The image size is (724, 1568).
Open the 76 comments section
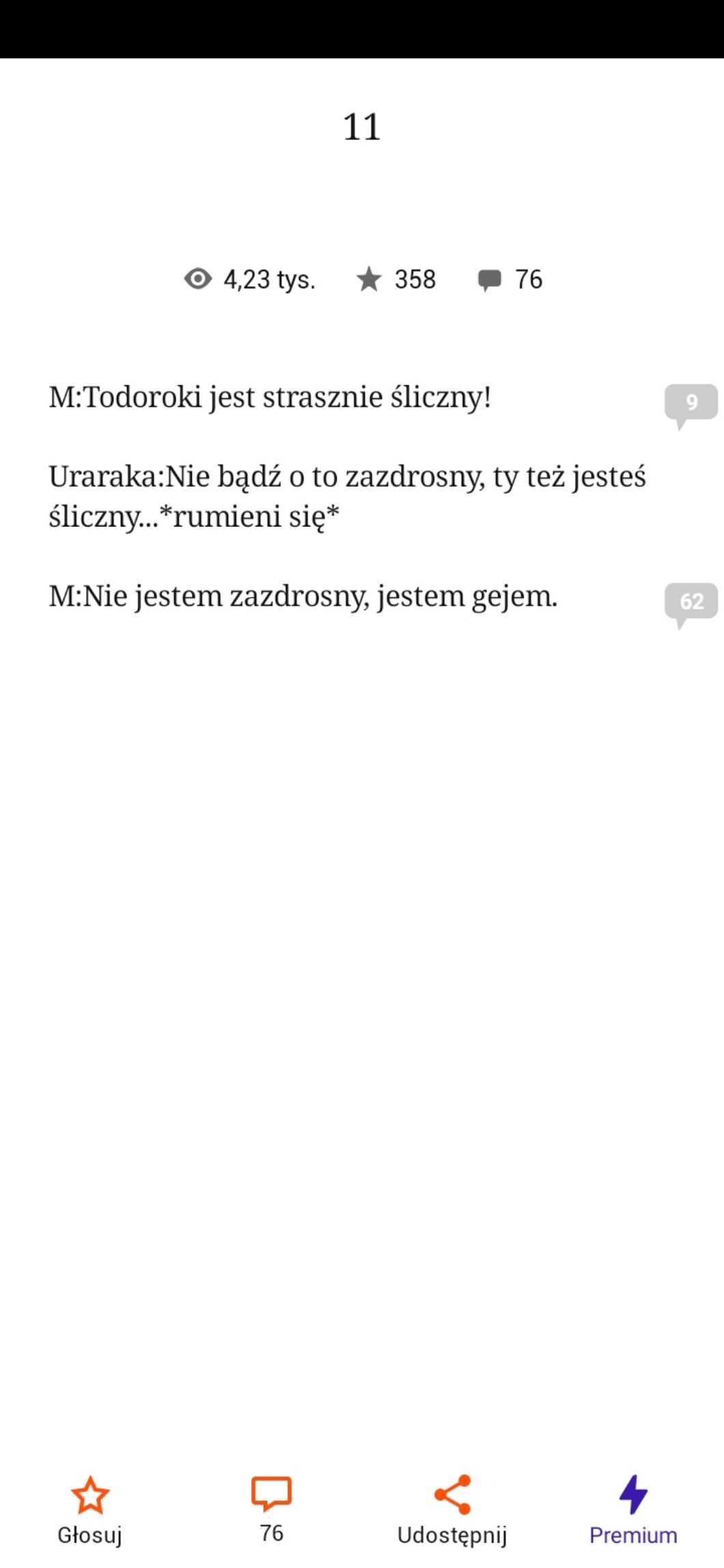click(271, 1509)
